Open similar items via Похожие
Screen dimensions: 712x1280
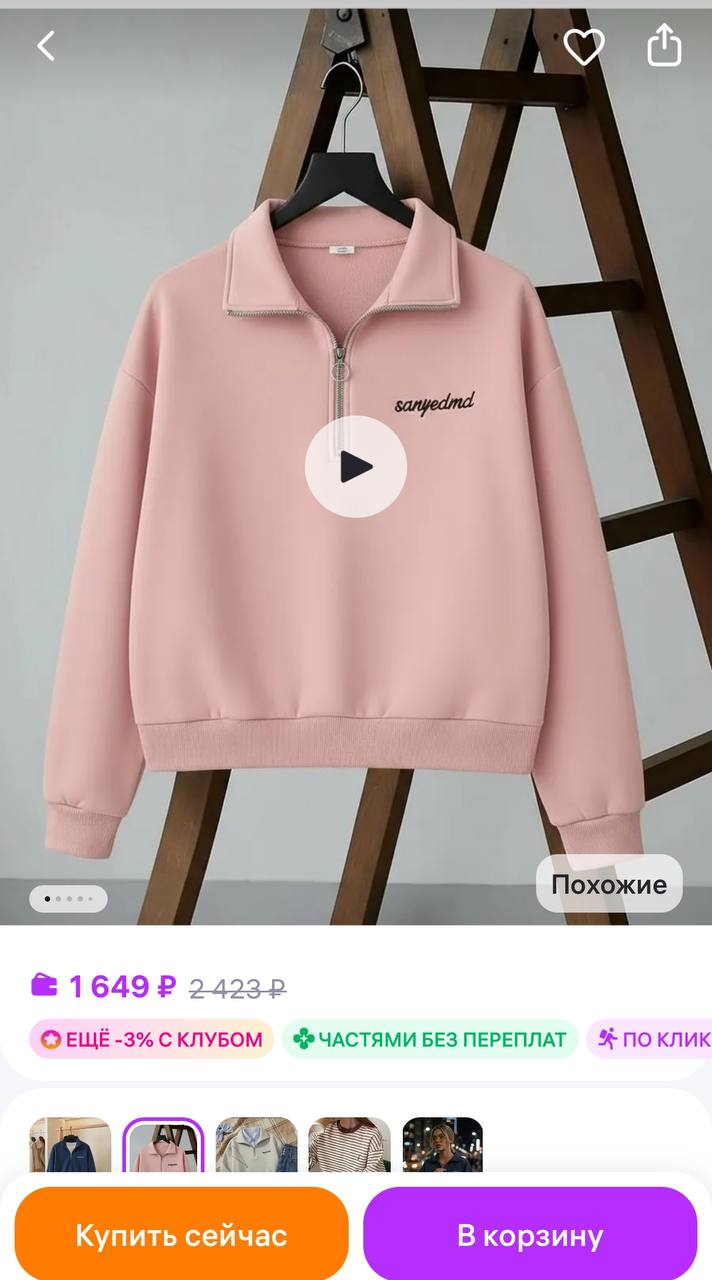(x=608, y=884)
